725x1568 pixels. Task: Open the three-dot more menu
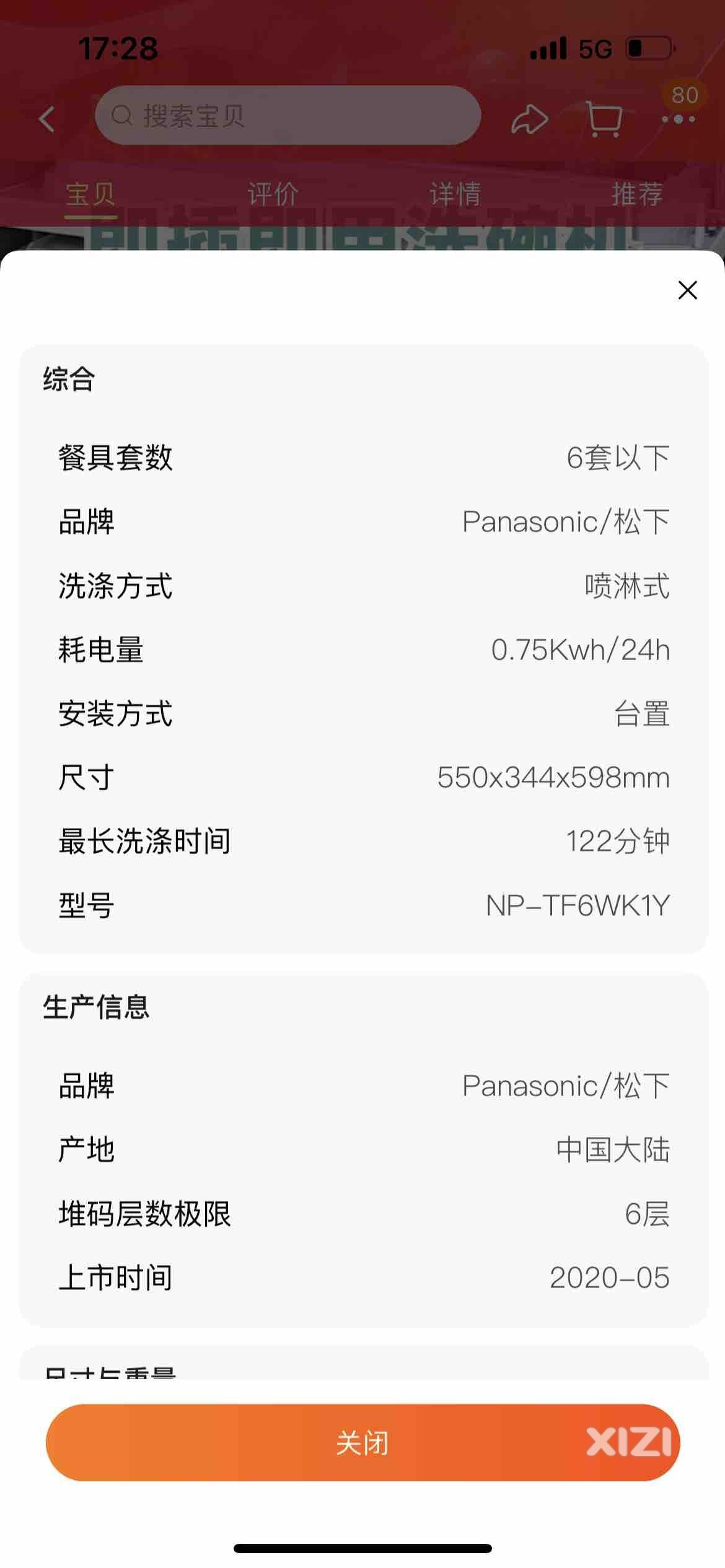click(x=679, y=118)
